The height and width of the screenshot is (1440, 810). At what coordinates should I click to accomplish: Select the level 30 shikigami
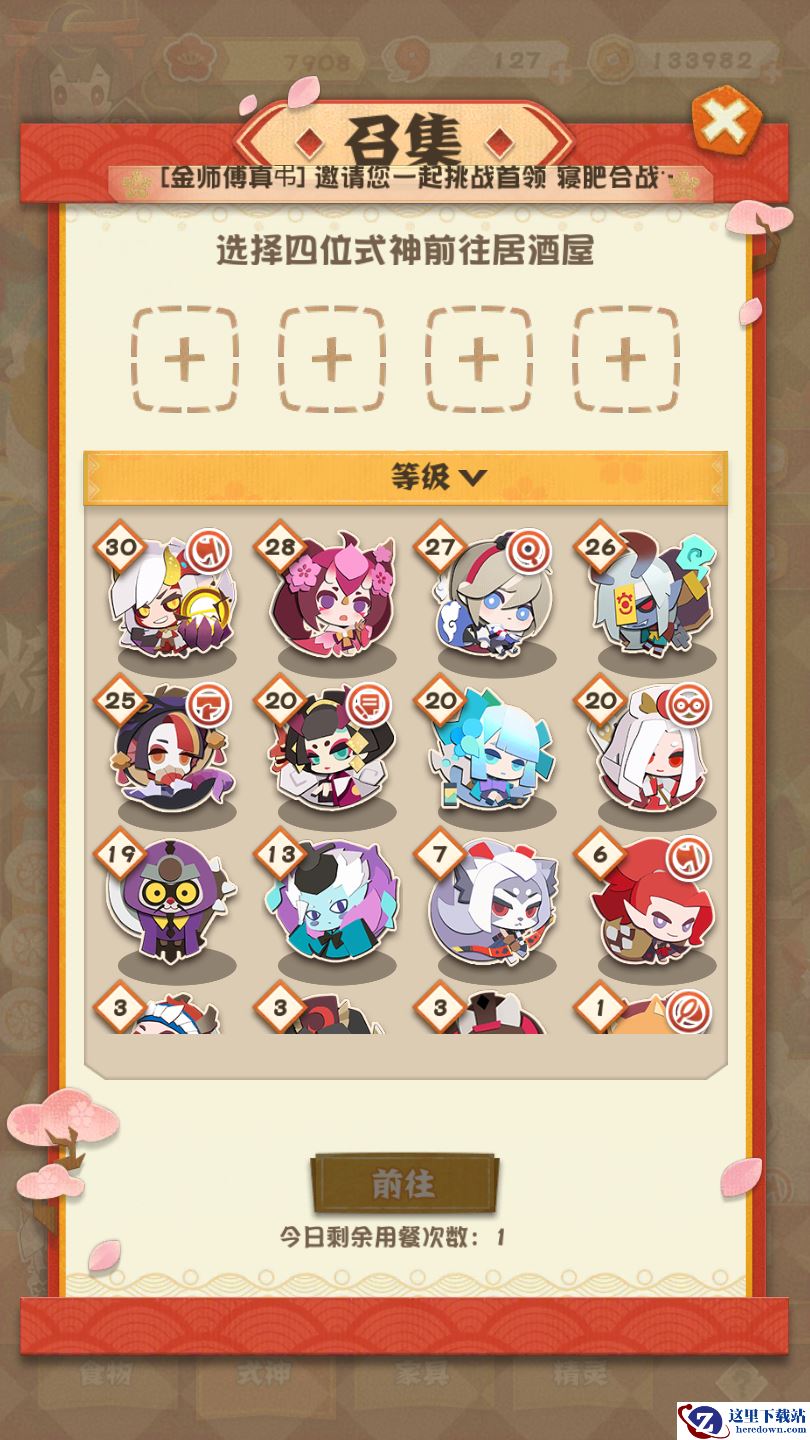pos(172,596)
